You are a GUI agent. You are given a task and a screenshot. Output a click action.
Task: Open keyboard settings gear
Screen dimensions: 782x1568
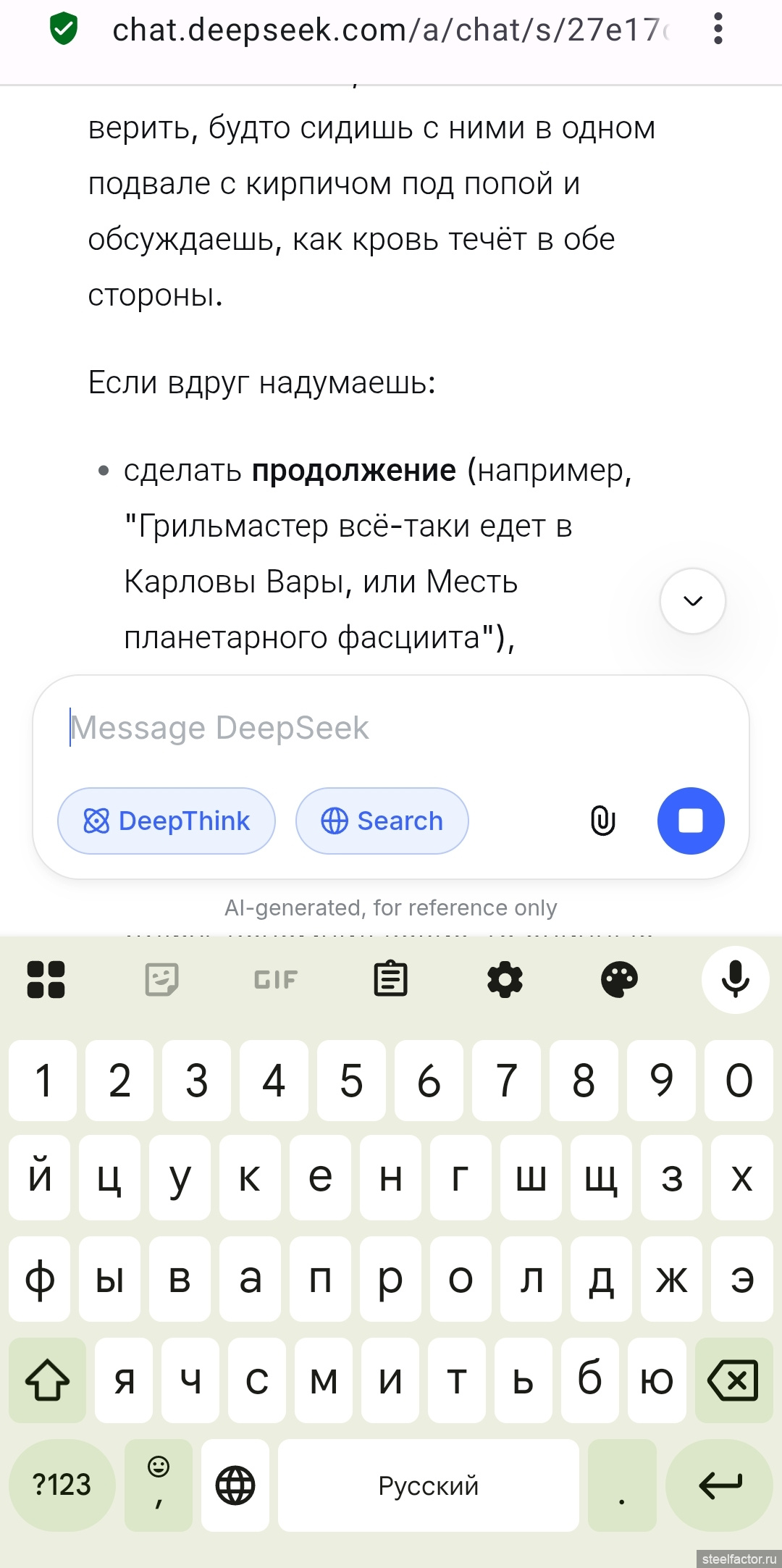(505, 979)
